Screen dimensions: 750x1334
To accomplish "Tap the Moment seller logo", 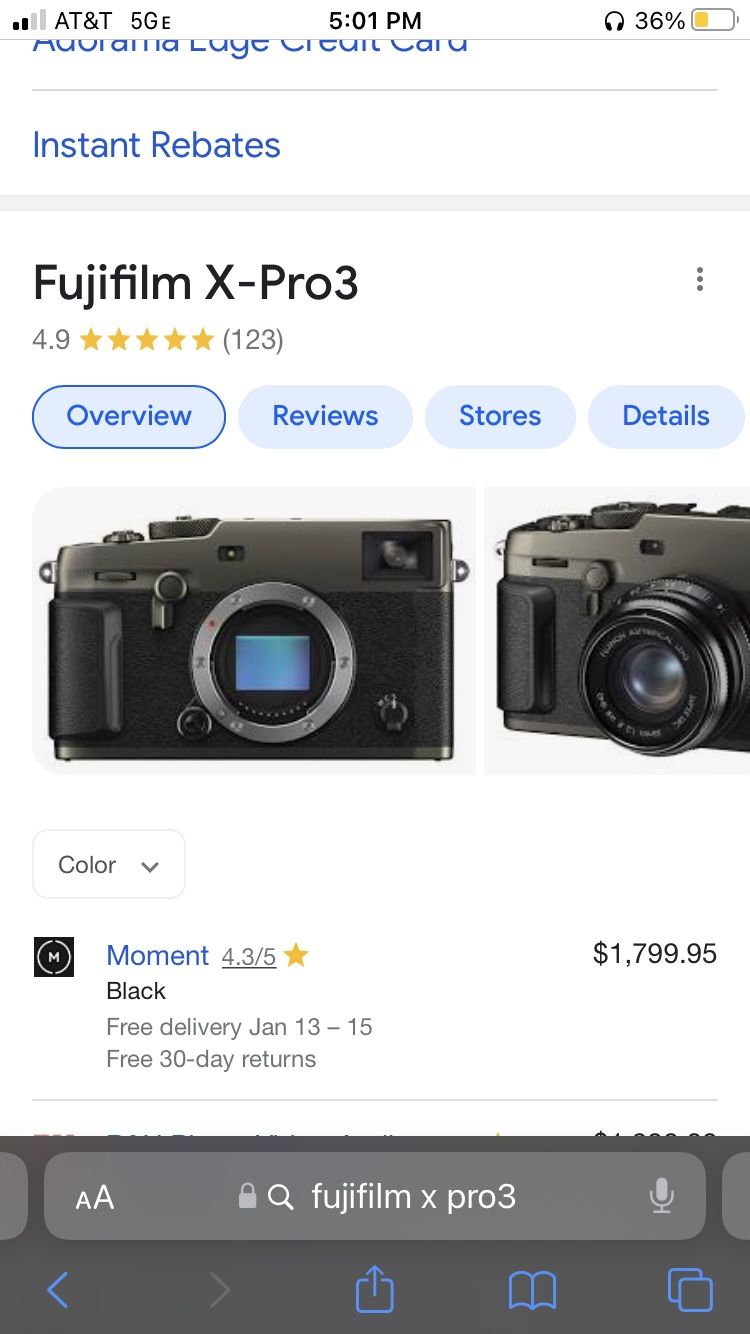I will point(53,957).
